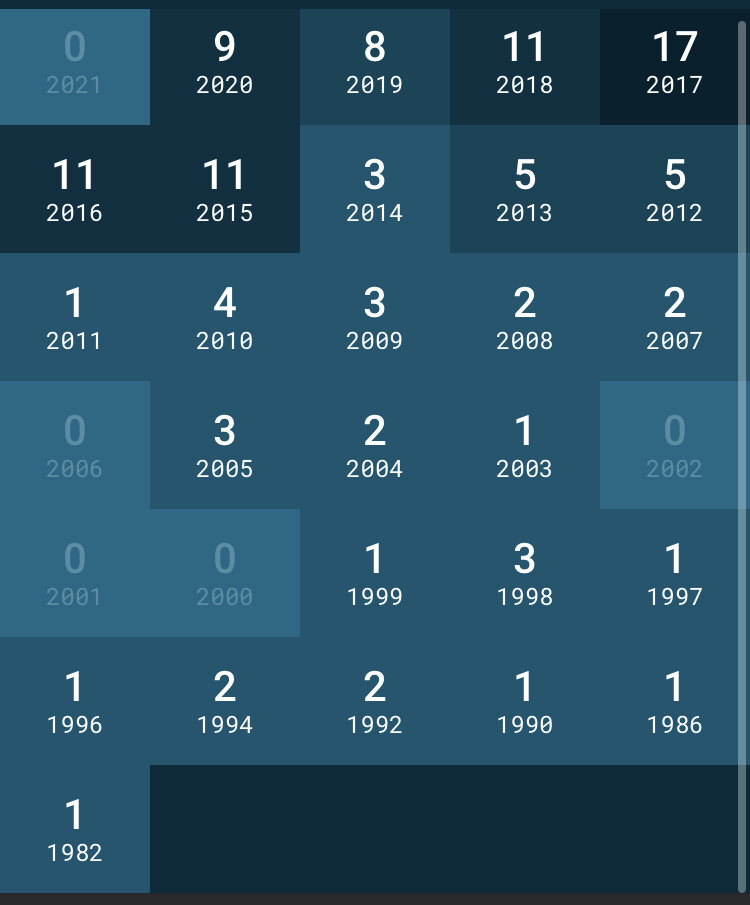Select the 2009 tile
This screenshot has width=750, height=905.
pyautogui.click(x=374, y=318)
